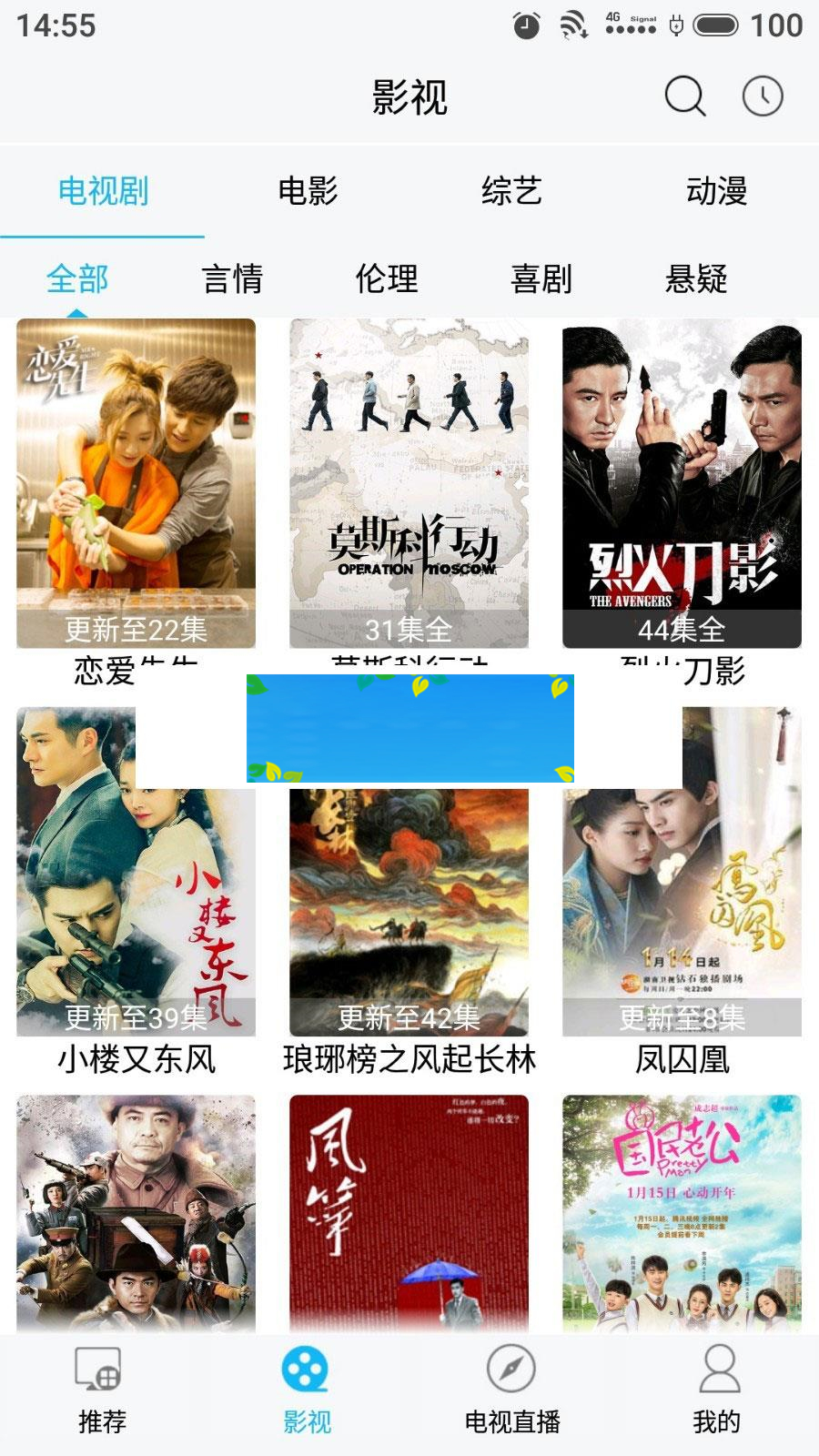Filter by 言情 genre

[x=232, y=278]
